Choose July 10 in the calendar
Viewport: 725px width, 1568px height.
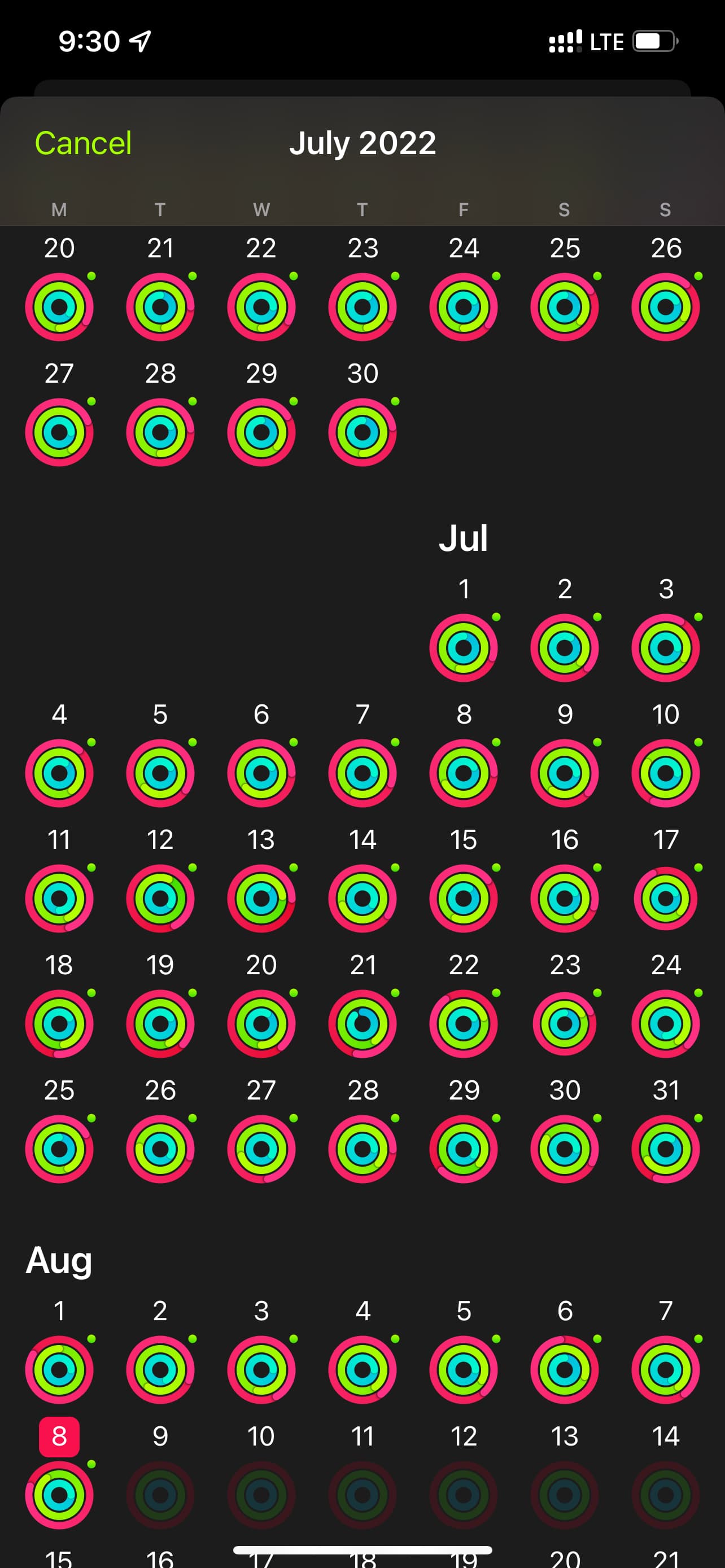point(665,773)
